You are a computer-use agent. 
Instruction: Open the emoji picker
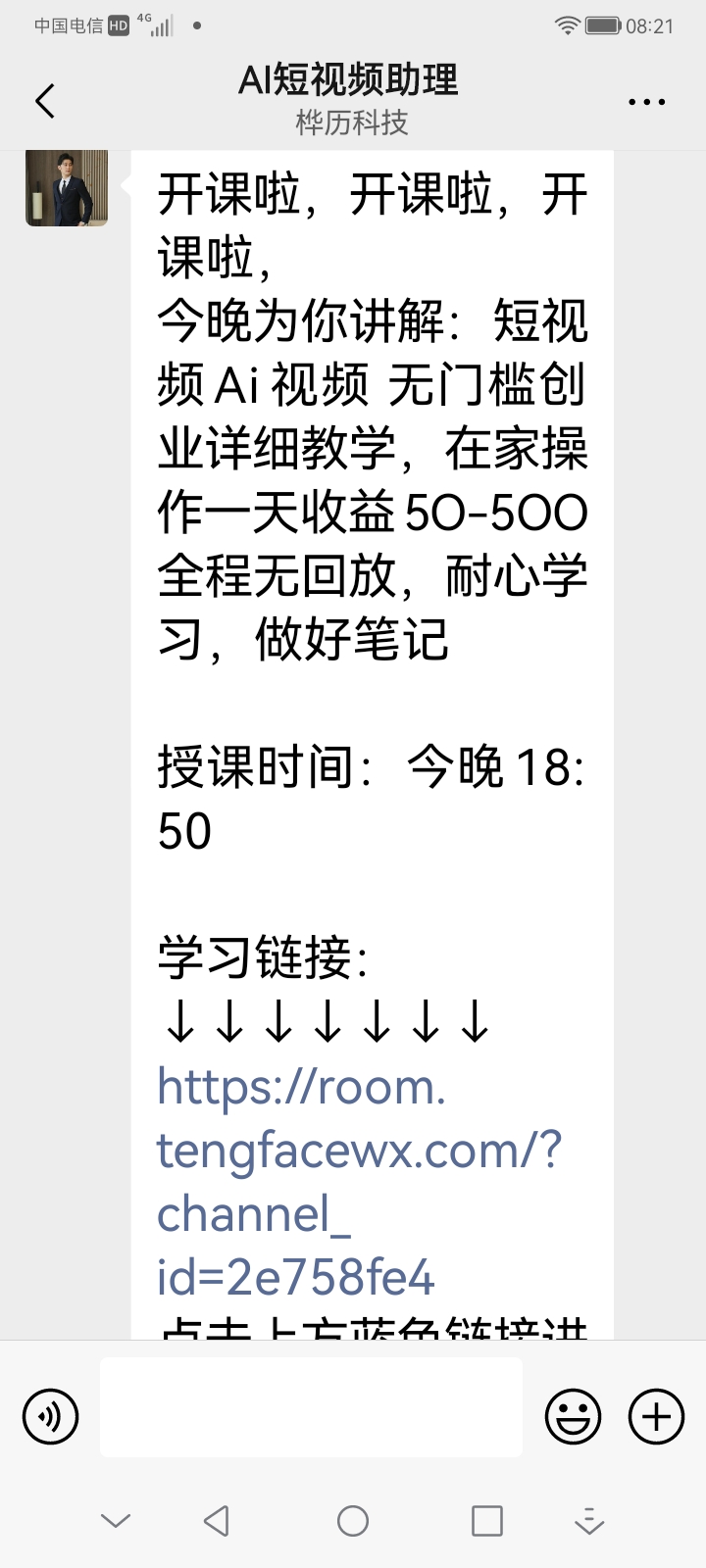573,1416
